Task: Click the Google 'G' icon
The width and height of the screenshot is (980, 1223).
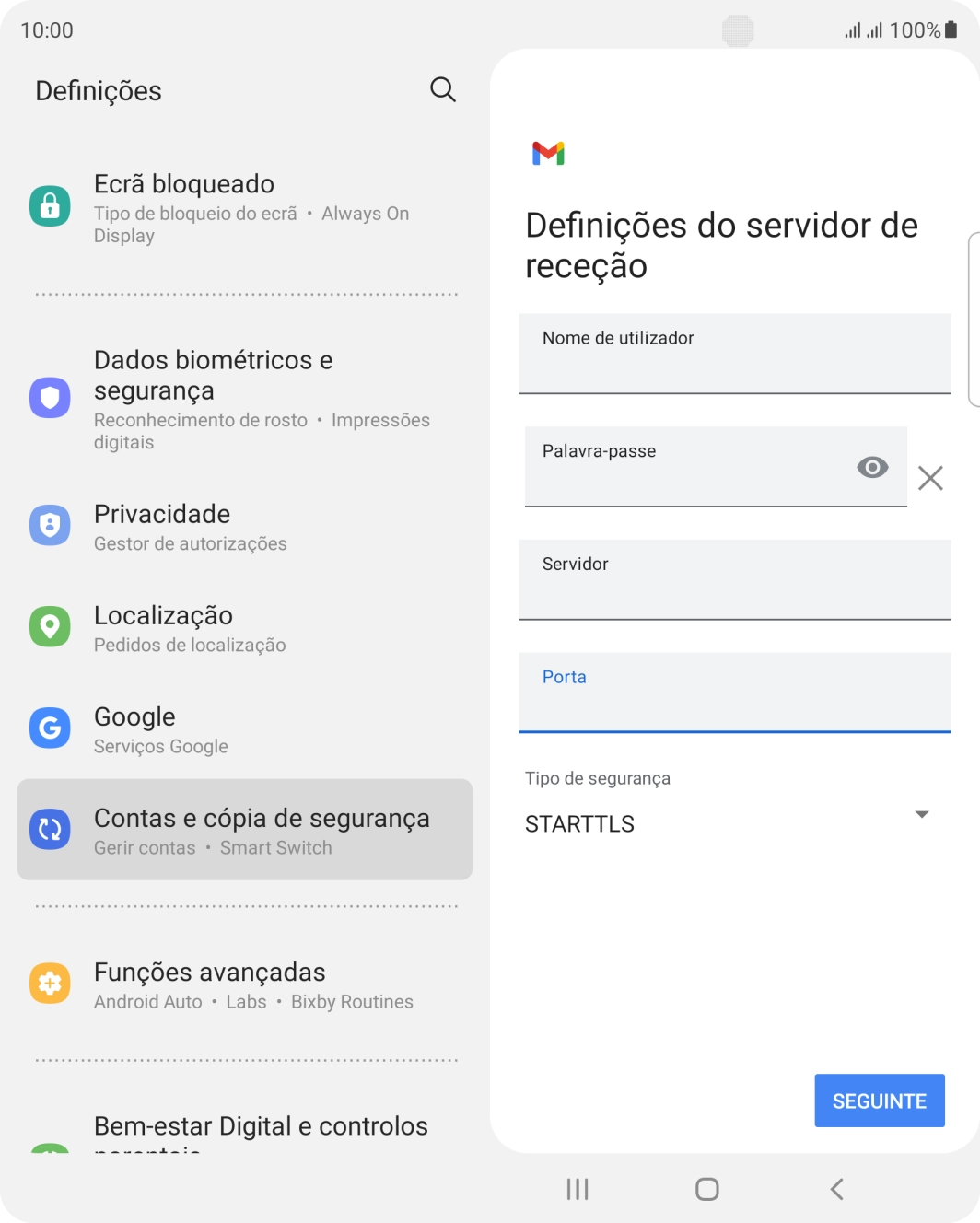Action: coord(50,728)
